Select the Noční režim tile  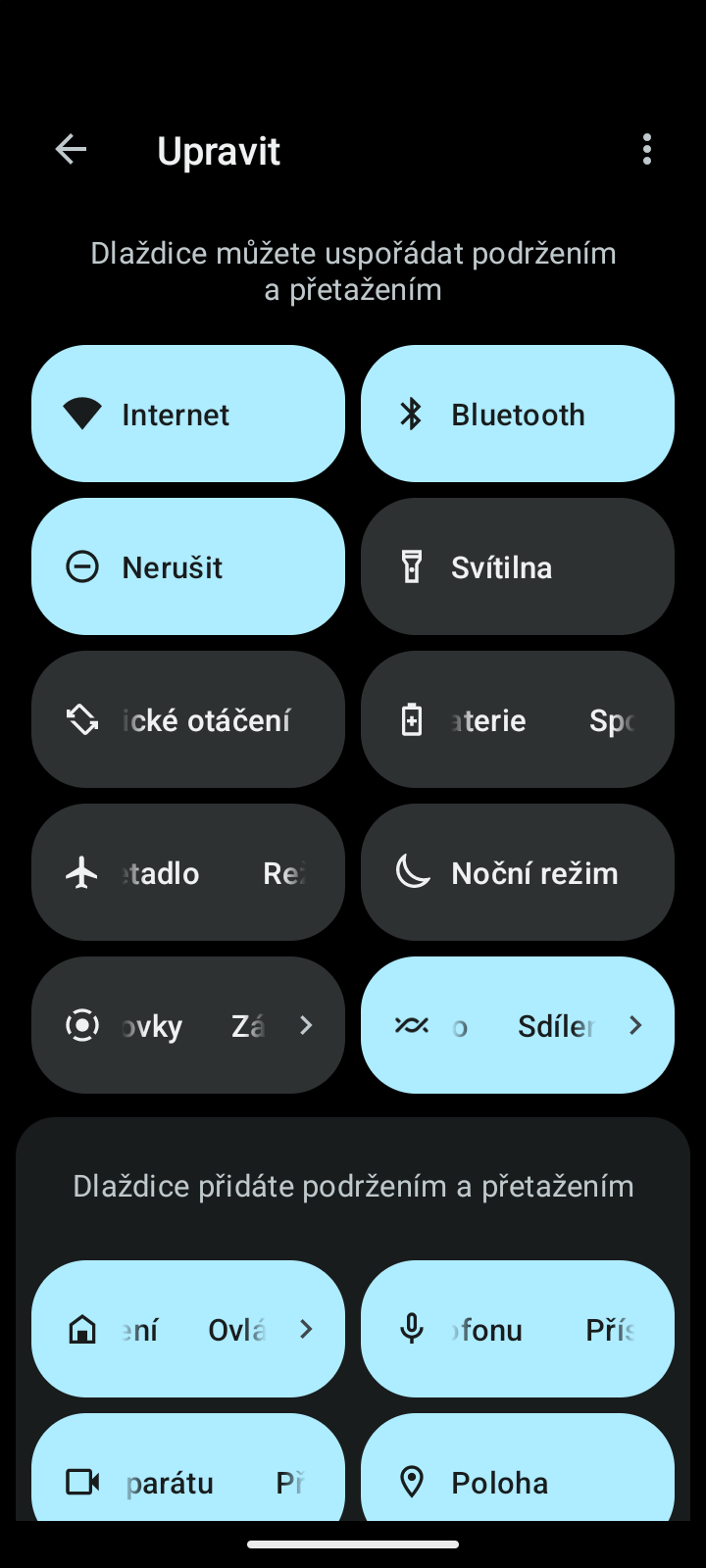[518, 872]
